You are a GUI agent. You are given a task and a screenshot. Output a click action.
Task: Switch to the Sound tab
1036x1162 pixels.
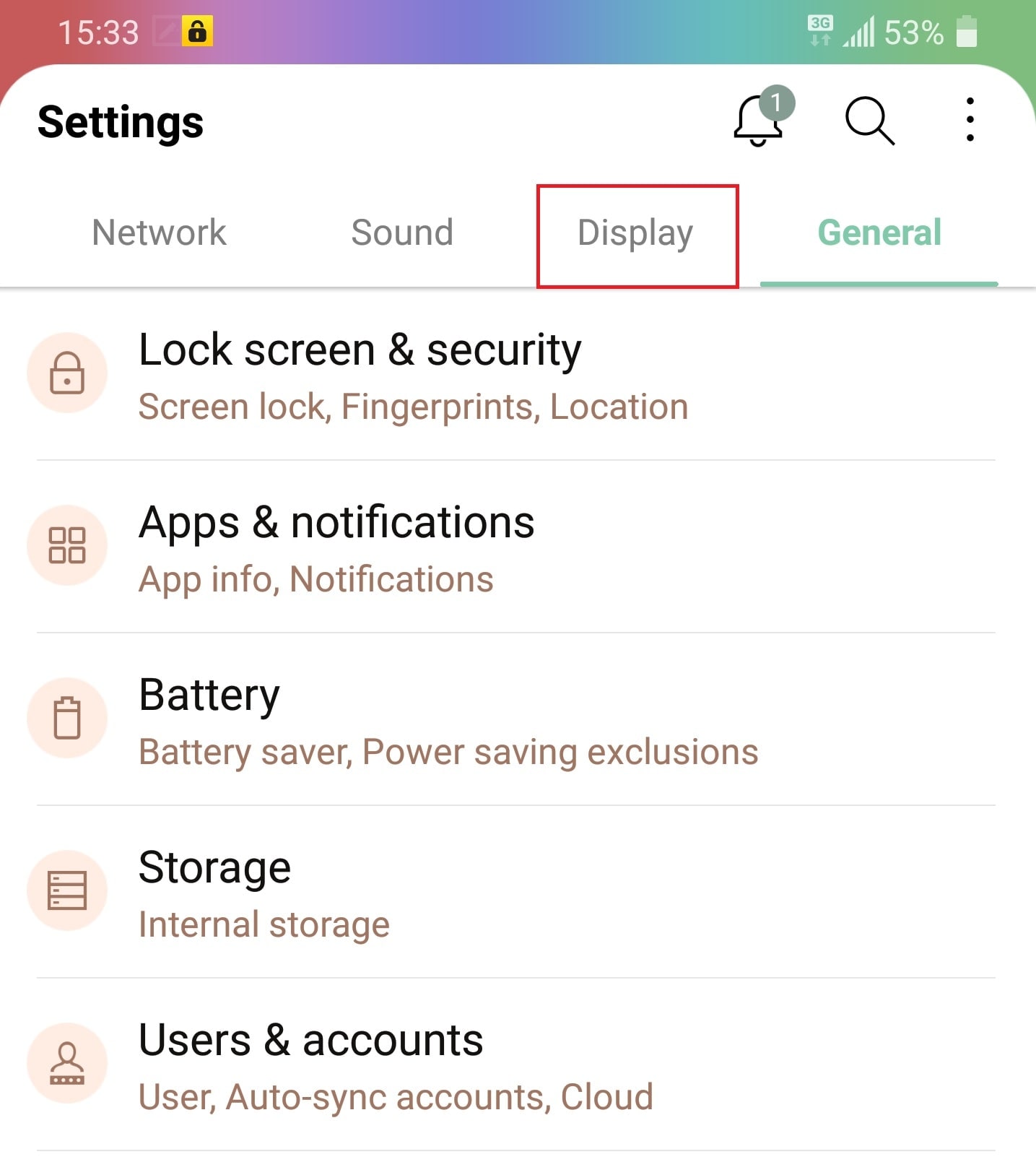[401, 233]
